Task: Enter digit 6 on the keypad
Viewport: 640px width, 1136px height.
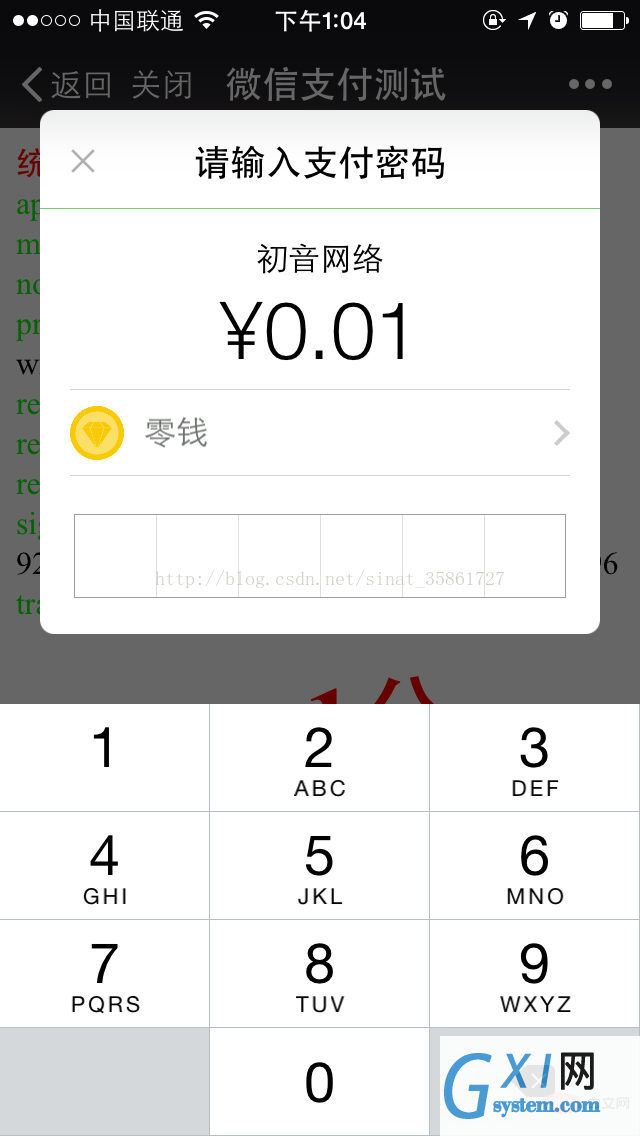Action: click(x=535, y=866)
